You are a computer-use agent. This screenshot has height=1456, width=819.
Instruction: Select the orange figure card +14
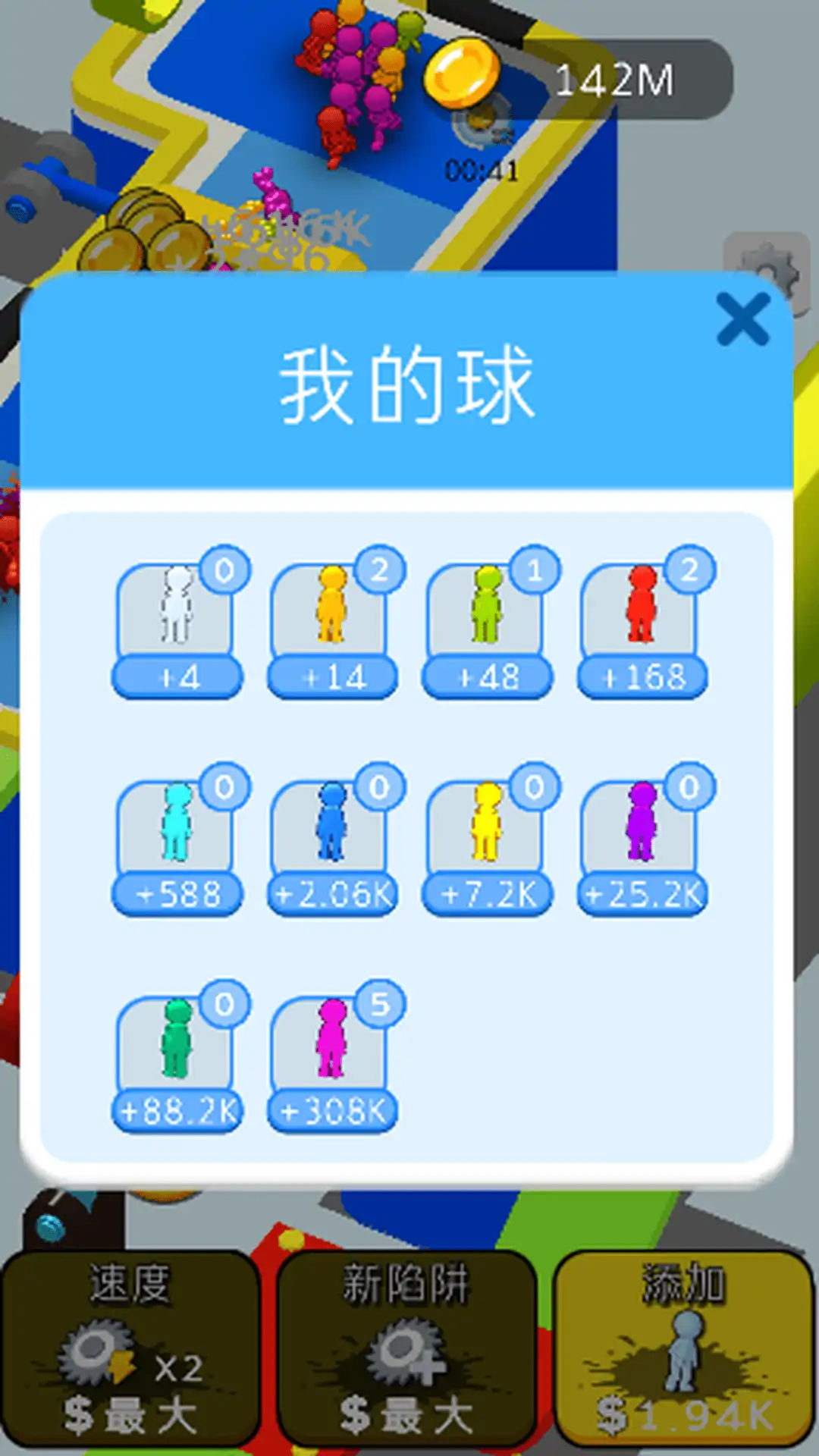(x=332, y=623)
